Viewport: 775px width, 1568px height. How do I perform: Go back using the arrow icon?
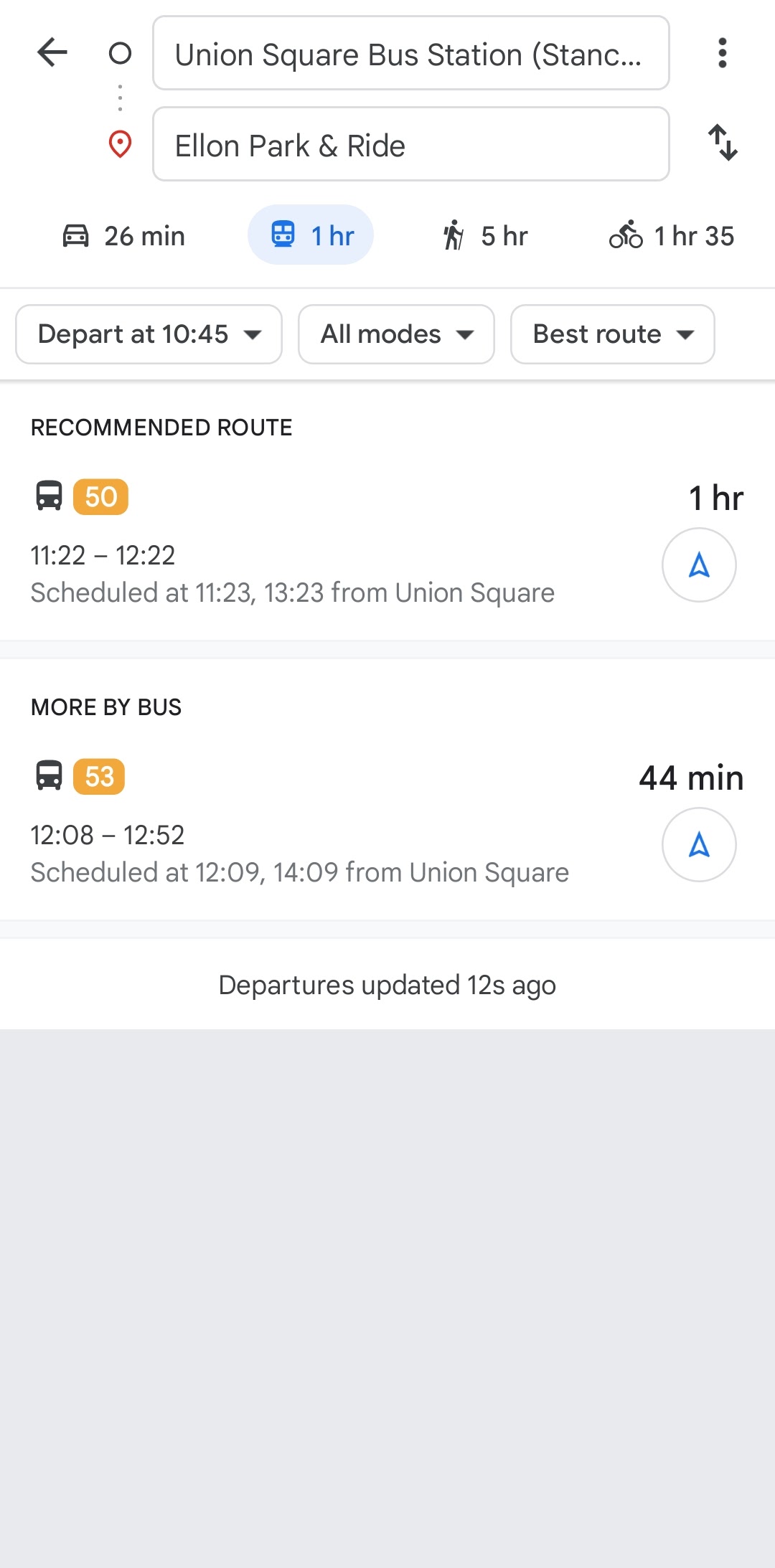coord(52,52)
